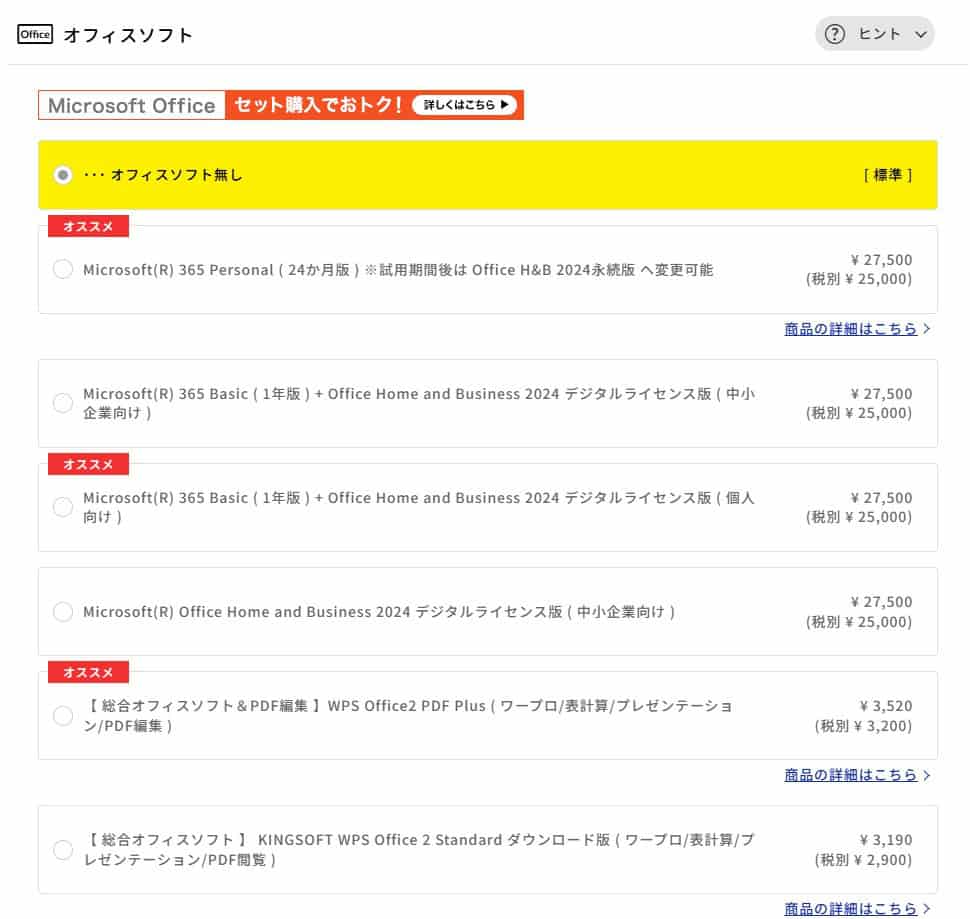The width and height of the screenshot is (970, 919).
Task: Expand the ヒント help dropdown
Action: tap(875, 34)
